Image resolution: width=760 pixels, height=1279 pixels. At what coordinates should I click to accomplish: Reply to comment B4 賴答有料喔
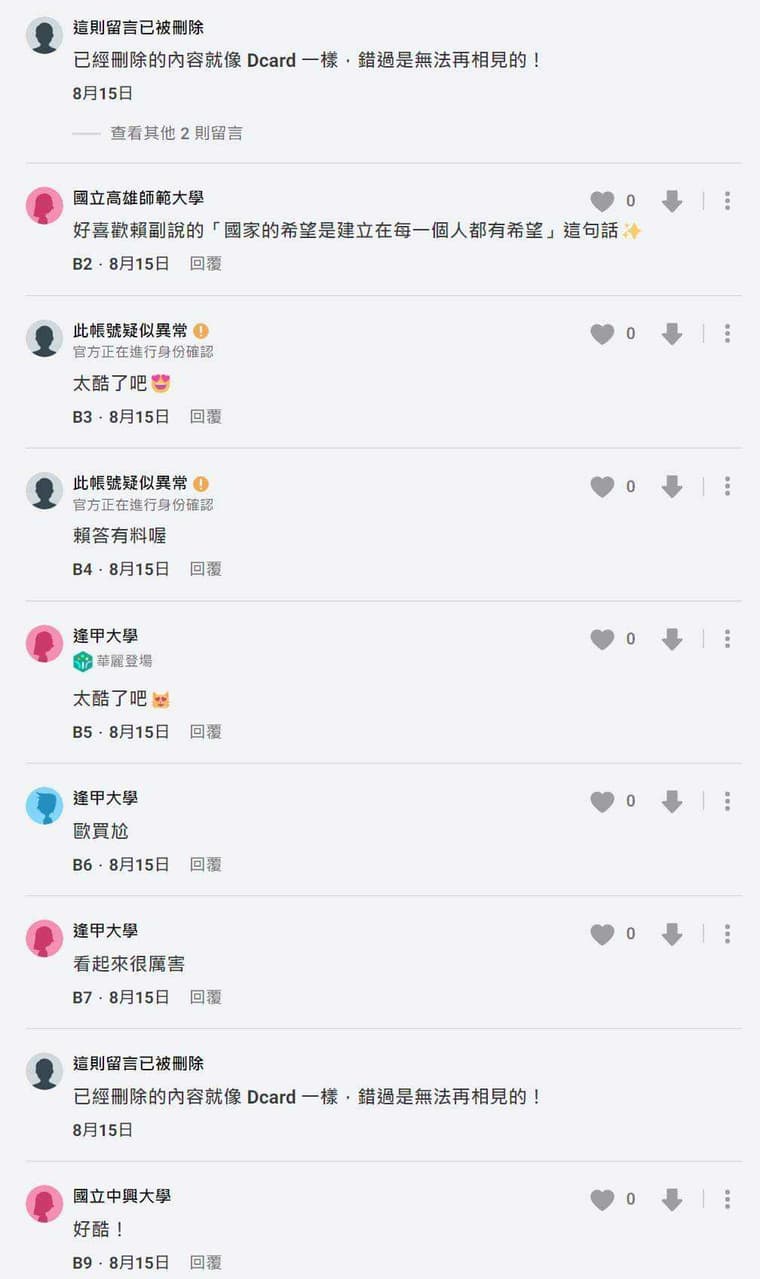click(x=206, y=569)
